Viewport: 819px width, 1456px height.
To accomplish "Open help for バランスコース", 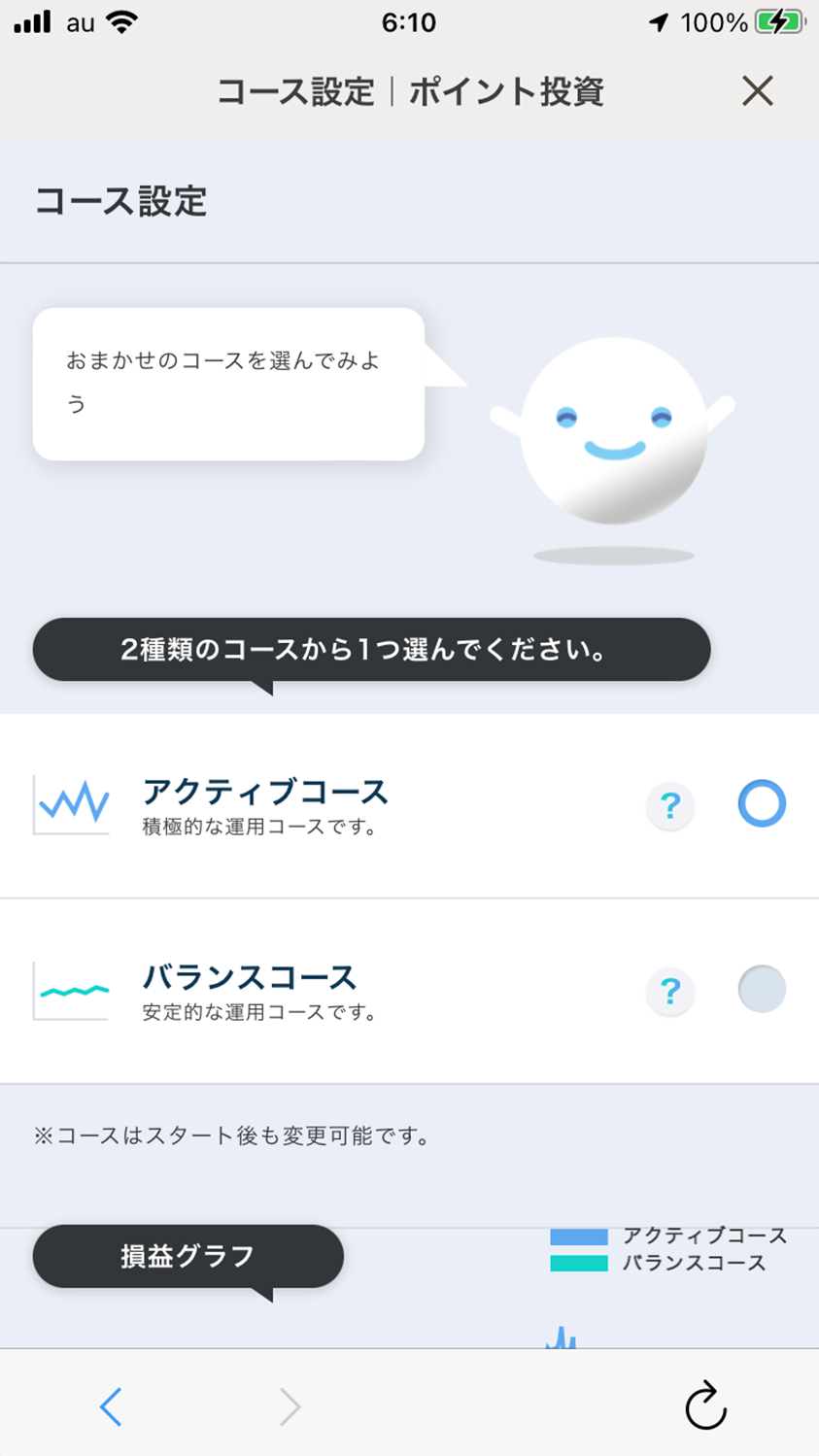I will tap(670, 991).
